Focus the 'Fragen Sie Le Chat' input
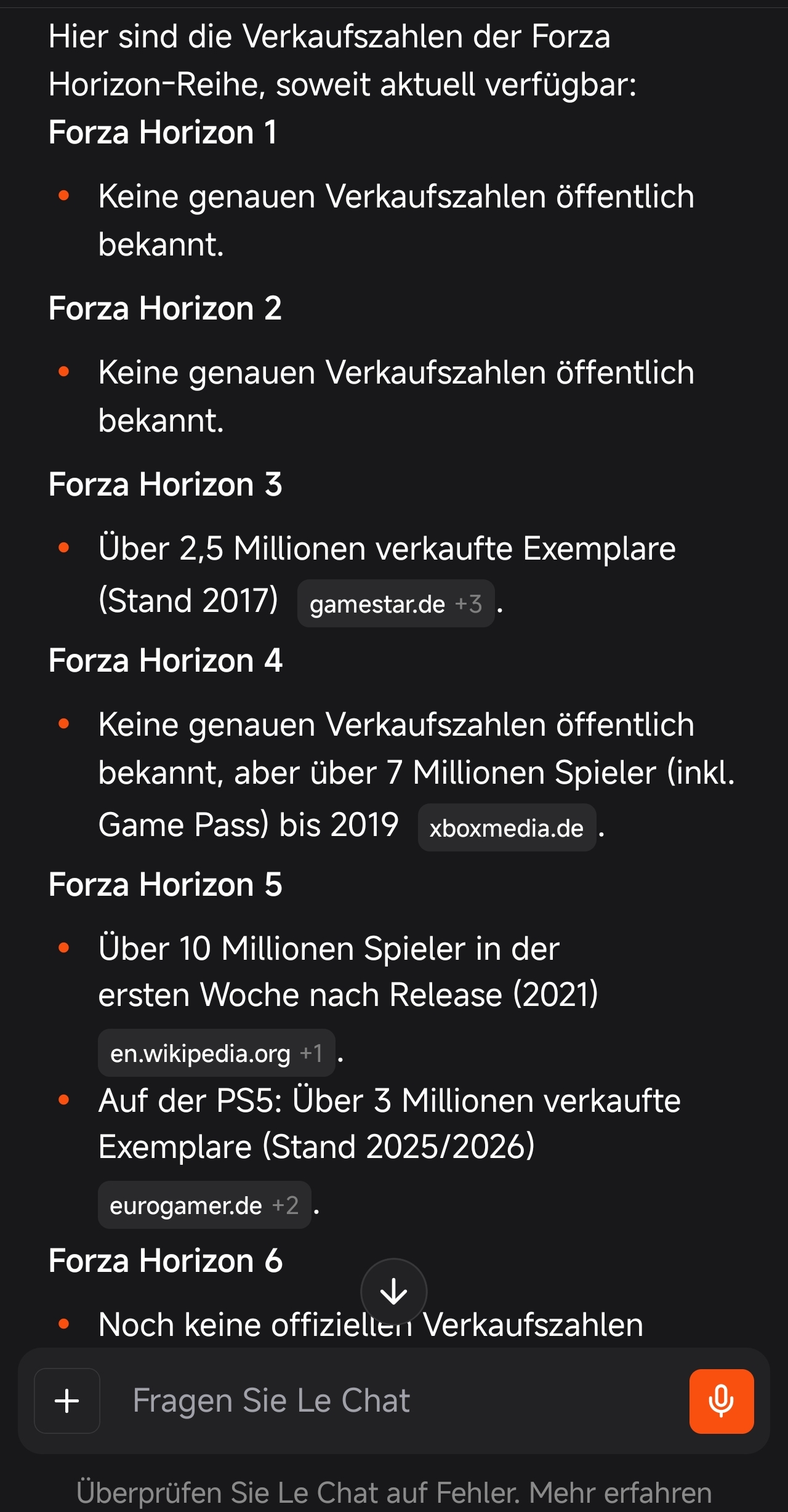788x1512 pixels. 394,1401
